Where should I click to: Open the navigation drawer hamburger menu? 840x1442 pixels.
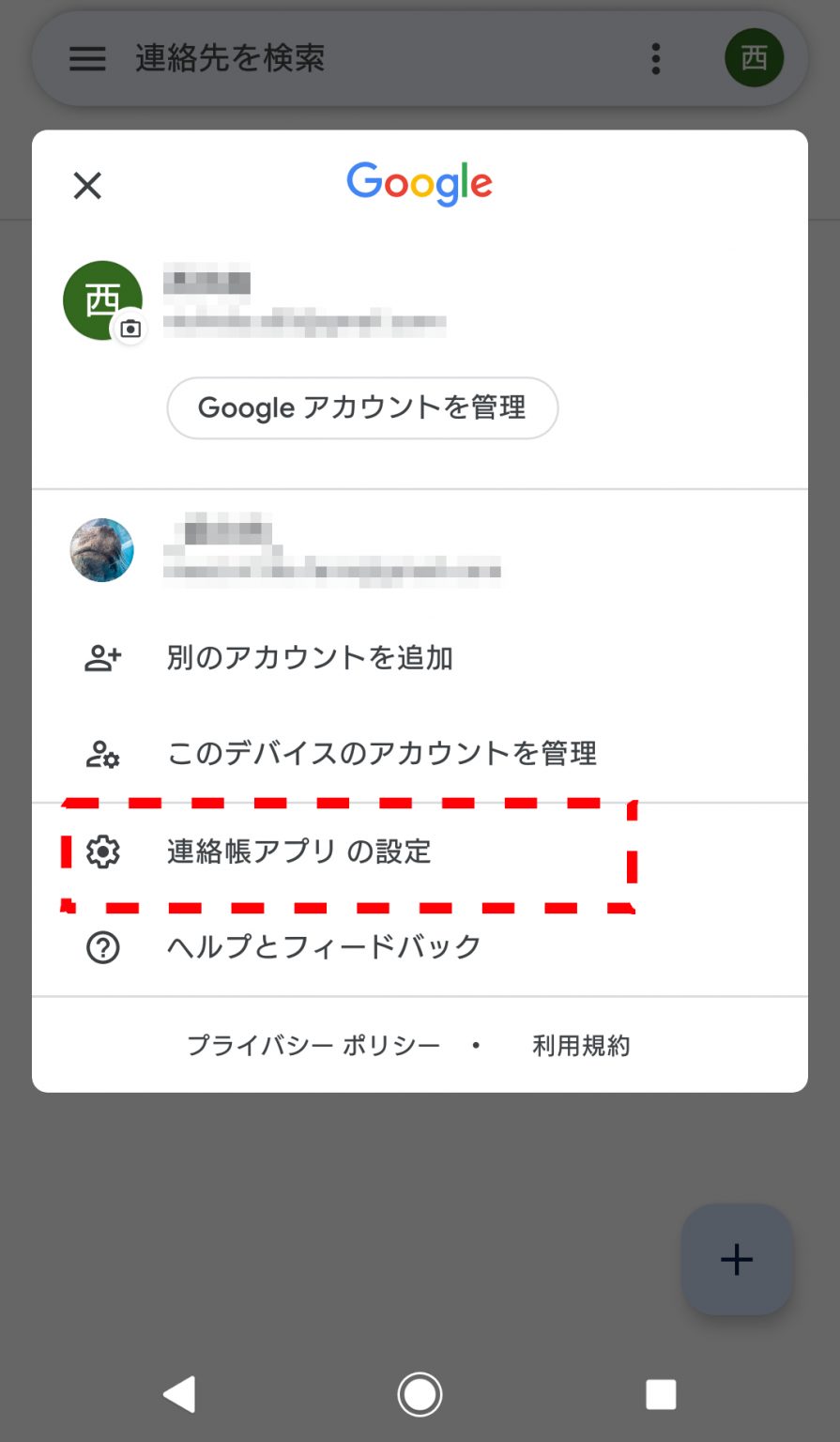86,58
